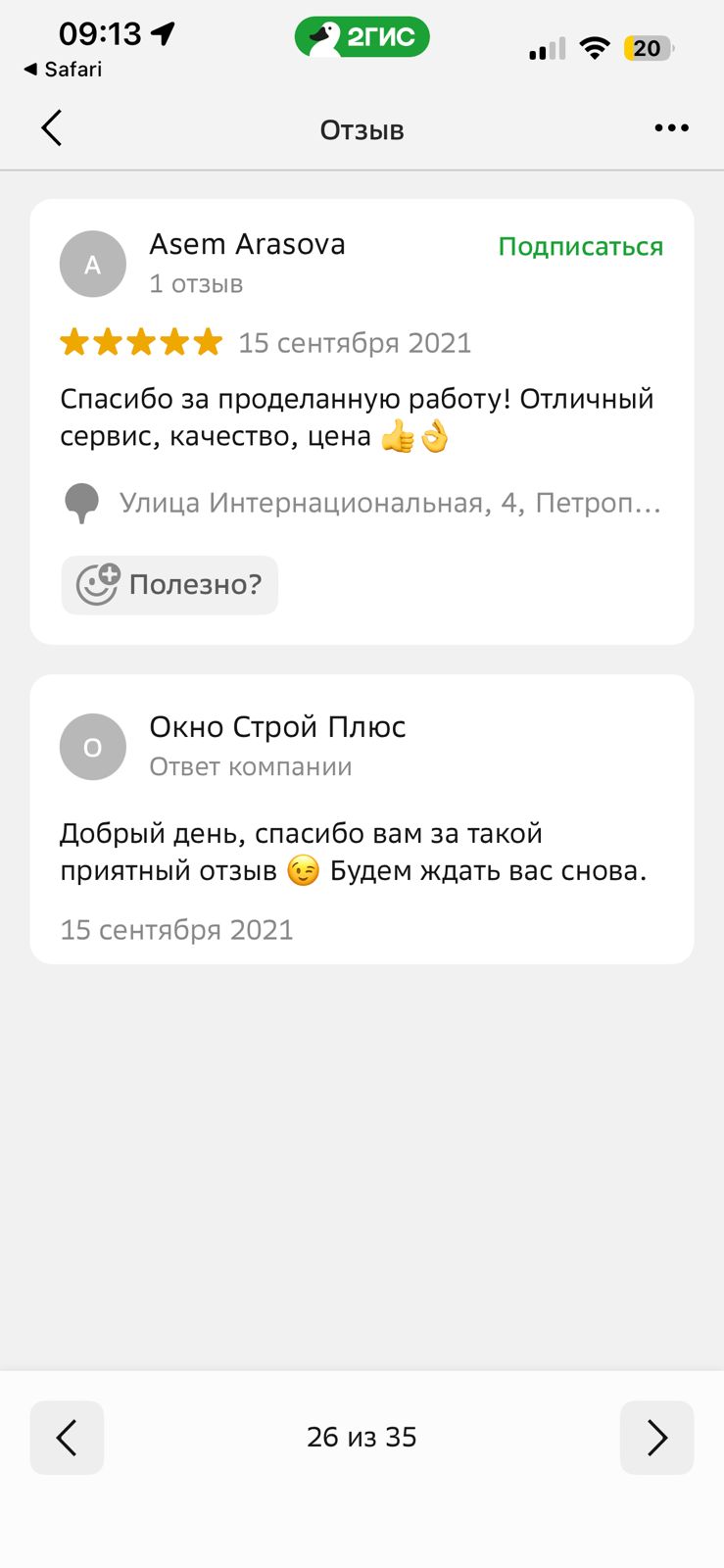Go back using the top-left arrow
Image resolution: width=724 pixels, height=1568 pixels.
click(52, 128)
